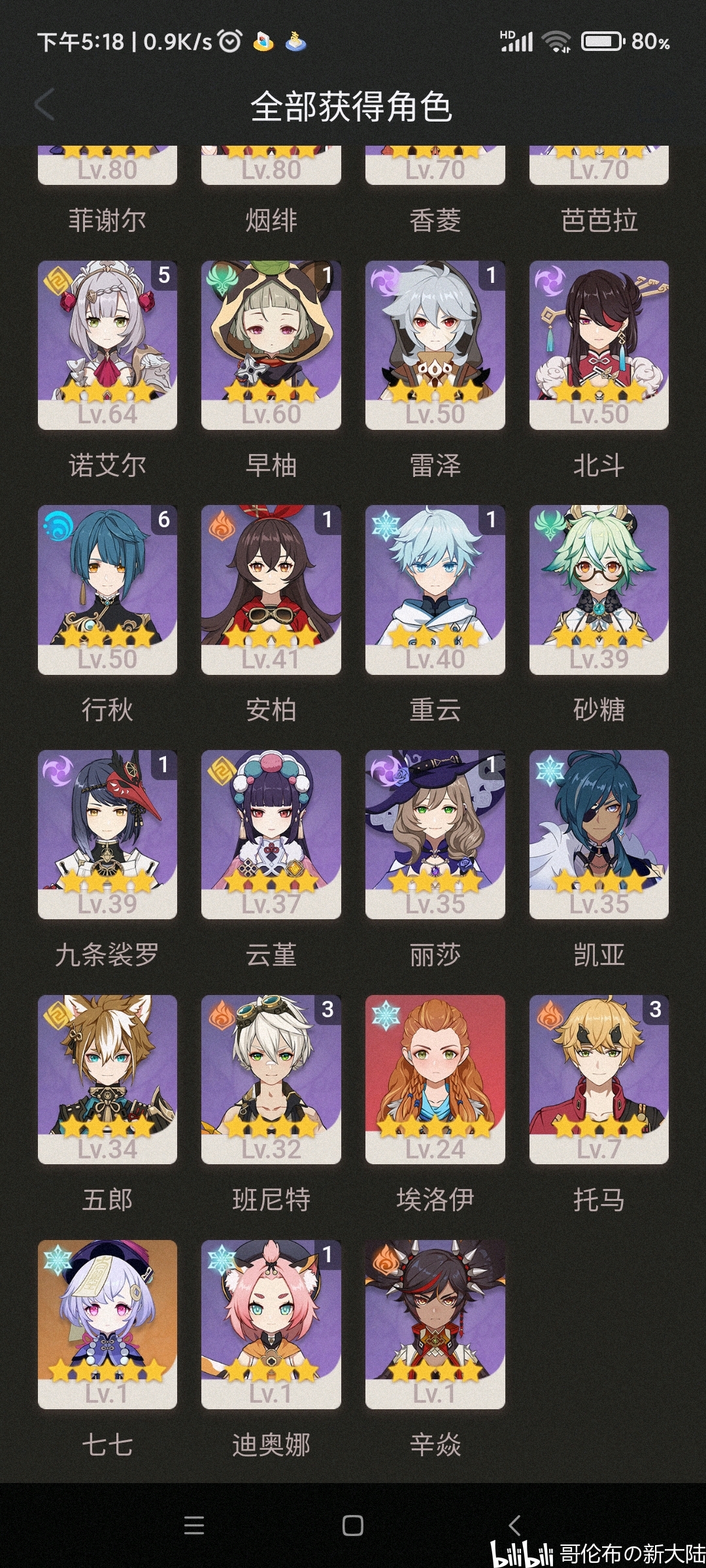Open the 七七 character card

pos(107,1324)
